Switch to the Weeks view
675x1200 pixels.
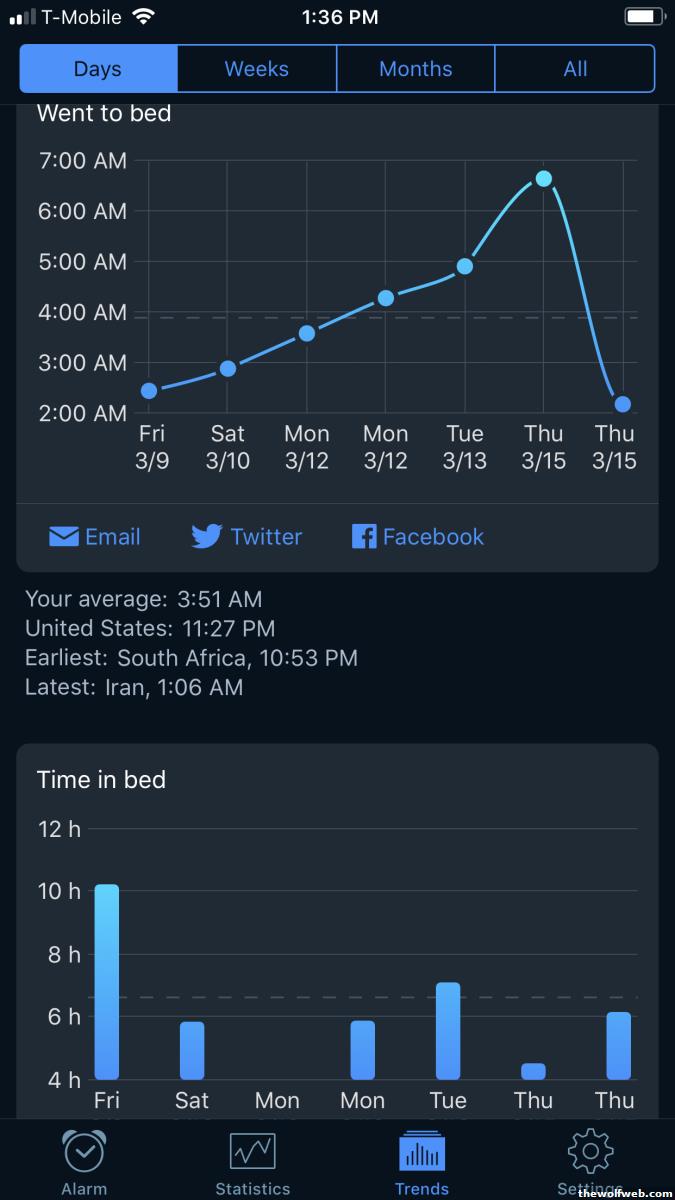point(257,69)
